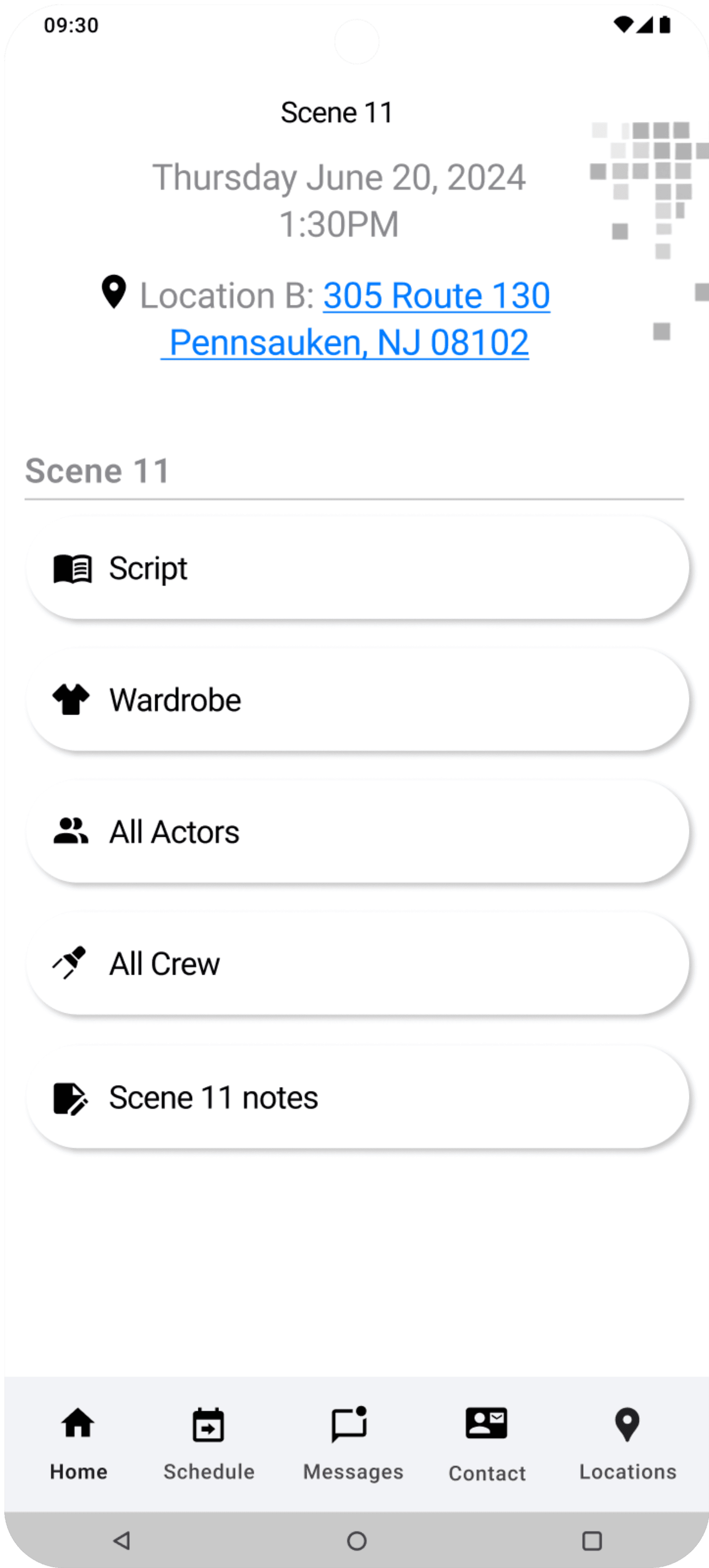
Task: View the Wardrobe details
Action: coord(357,700)
